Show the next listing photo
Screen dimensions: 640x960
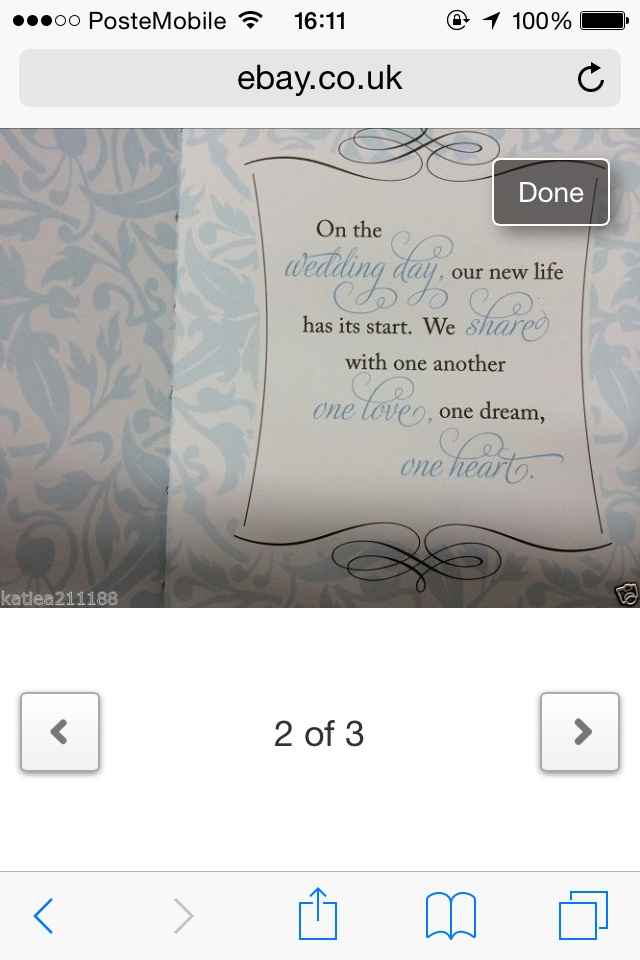click(580, 732)
